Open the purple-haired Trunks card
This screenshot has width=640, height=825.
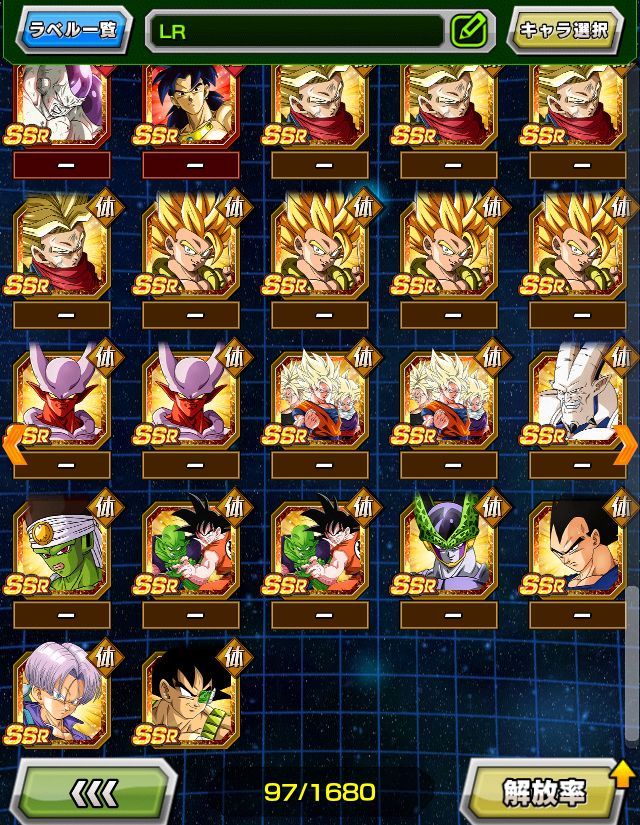[x=62, y=697]
